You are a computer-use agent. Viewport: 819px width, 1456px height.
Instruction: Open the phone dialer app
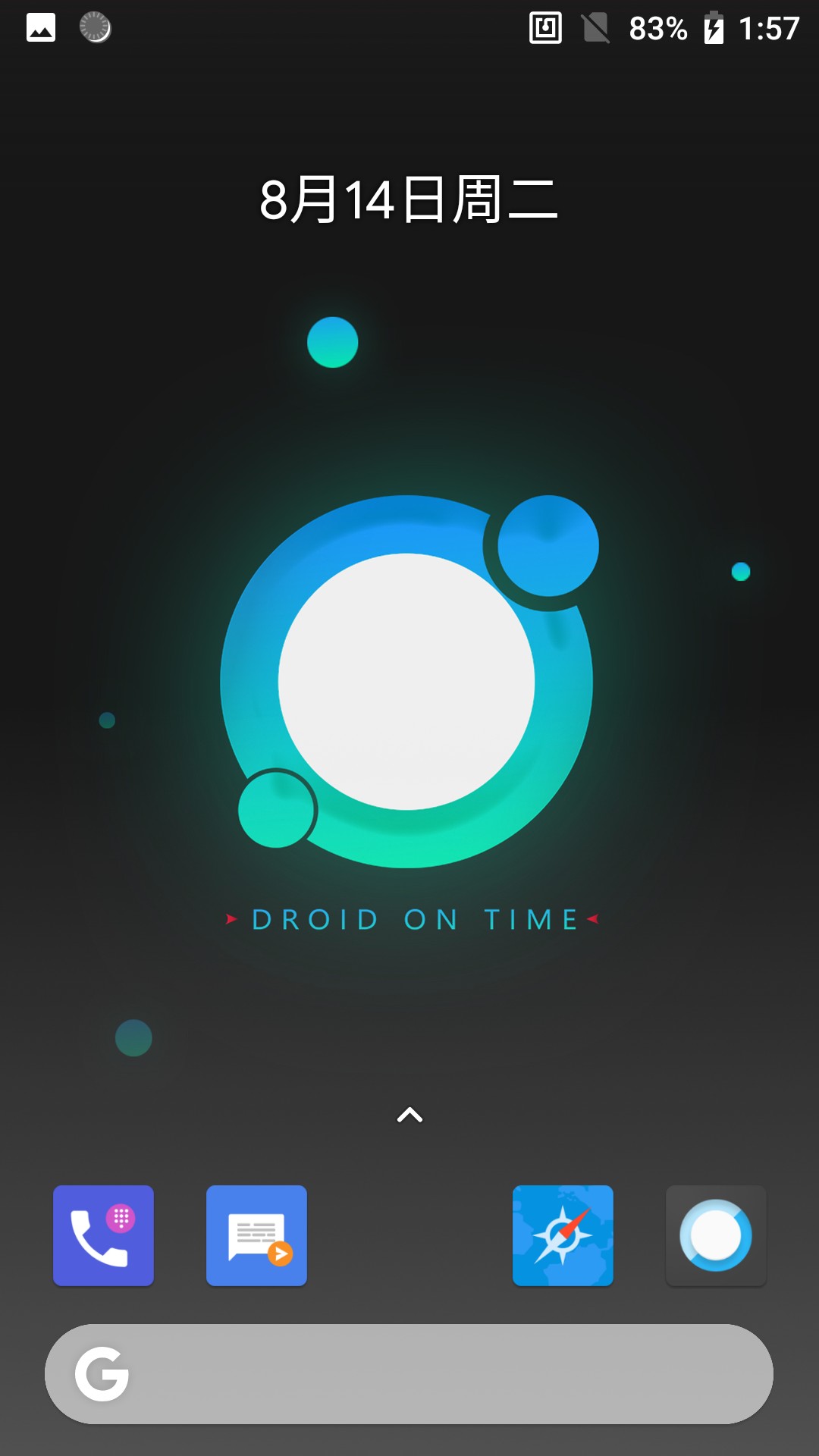[x=103, y=1235]
